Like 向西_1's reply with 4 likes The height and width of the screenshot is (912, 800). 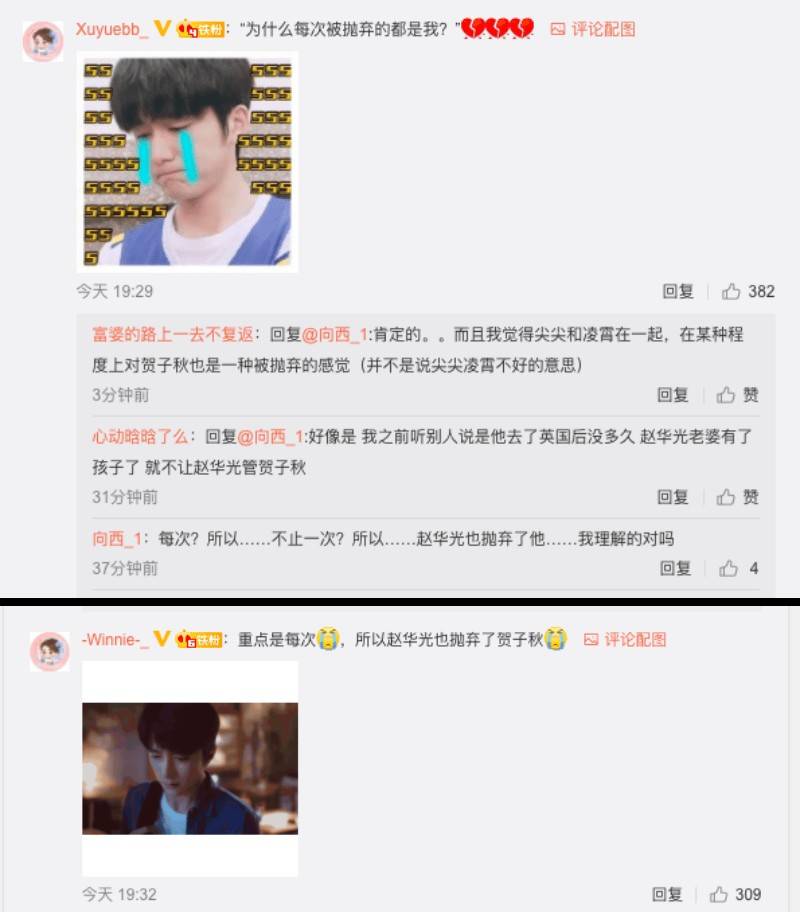click(739, 568)
